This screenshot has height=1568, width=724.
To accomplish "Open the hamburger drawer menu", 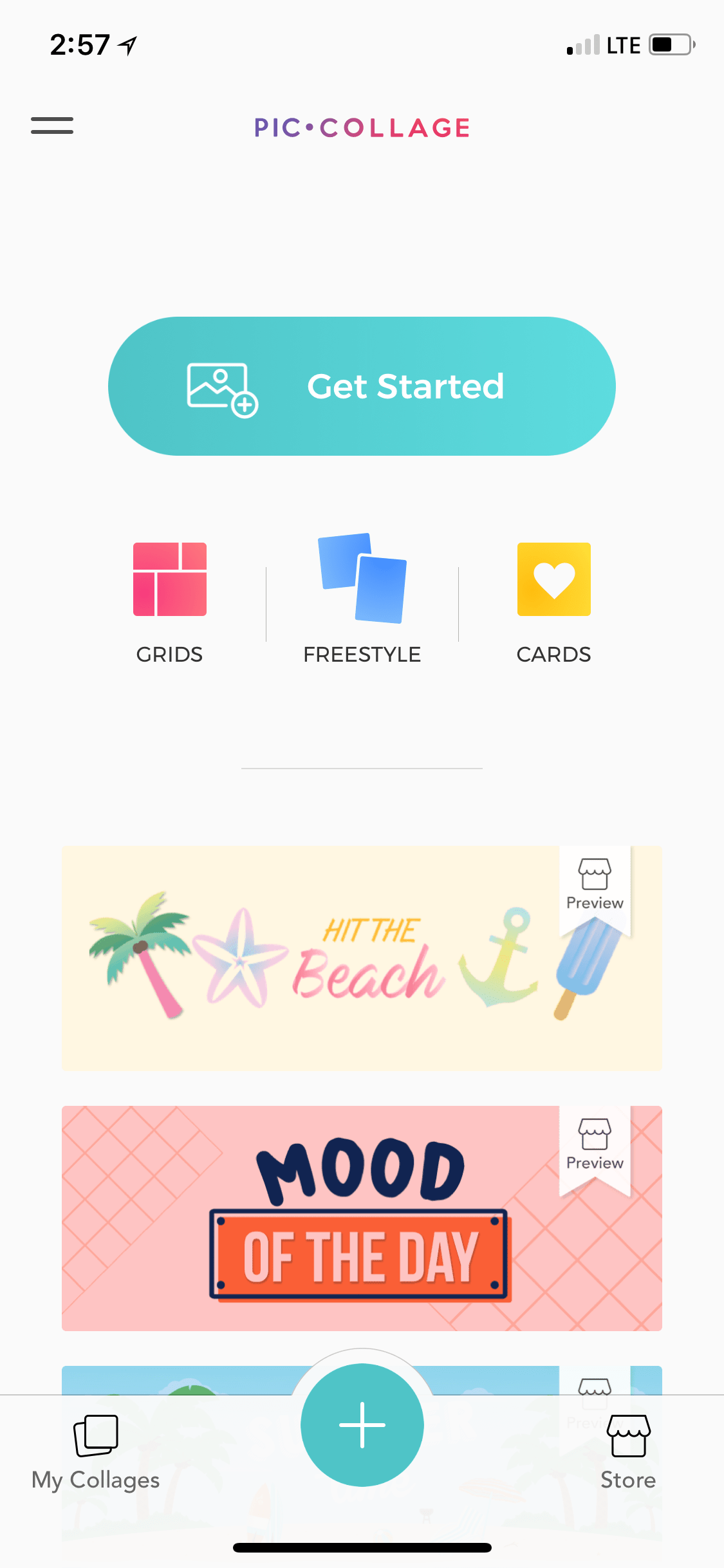I will (52, 126).
